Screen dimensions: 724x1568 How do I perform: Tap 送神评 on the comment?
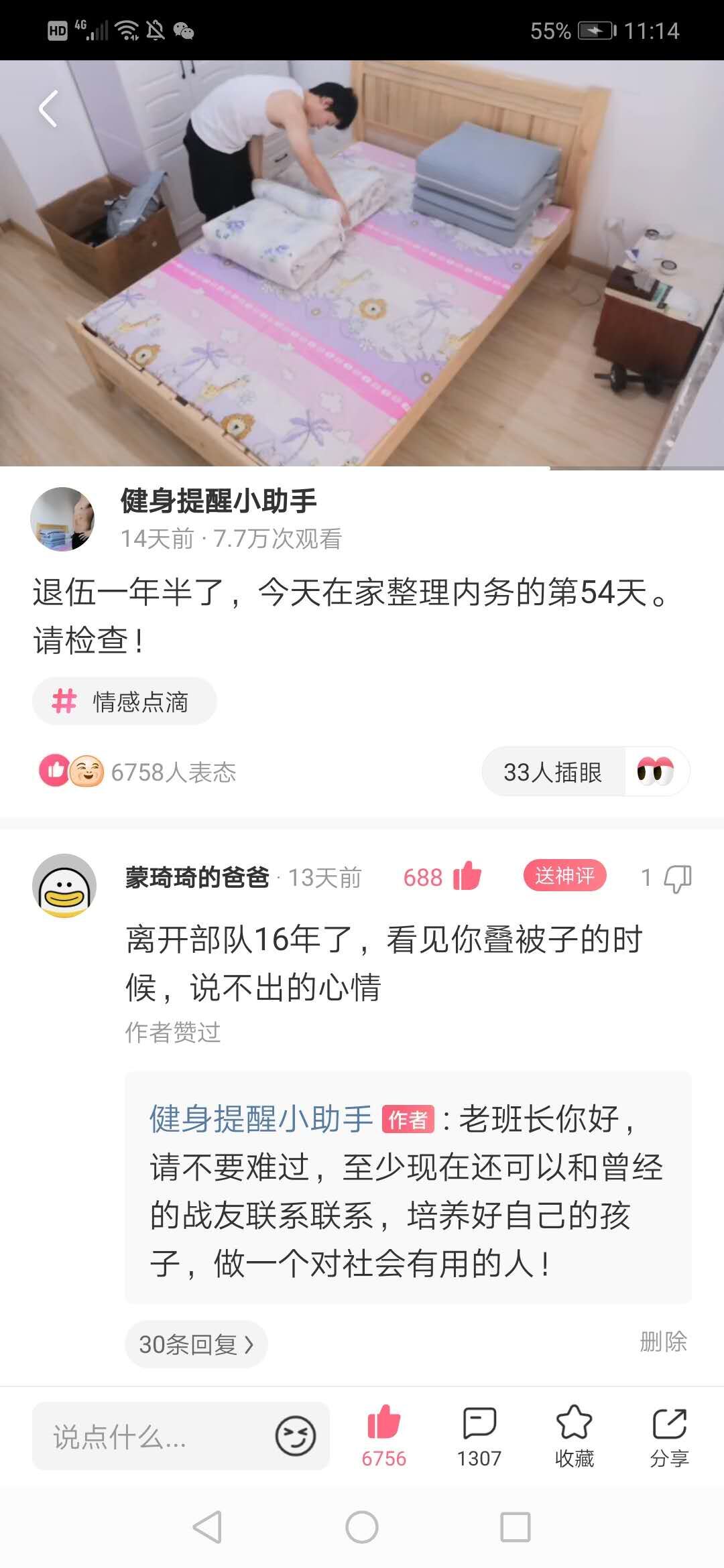point(564,876)
